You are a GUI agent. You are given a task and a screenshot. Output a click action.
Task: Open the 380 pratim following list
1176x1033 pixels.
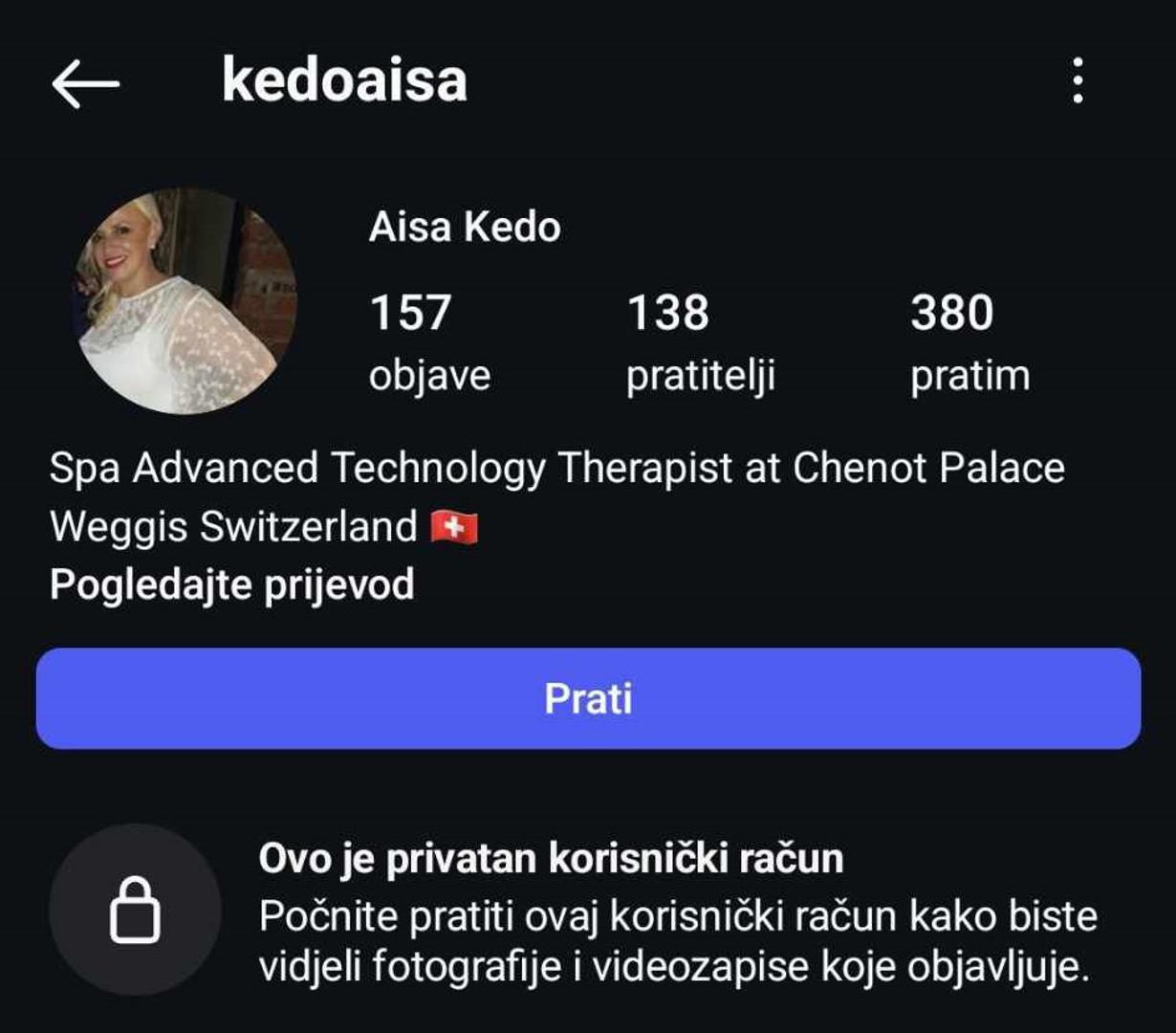coord(969,341)
